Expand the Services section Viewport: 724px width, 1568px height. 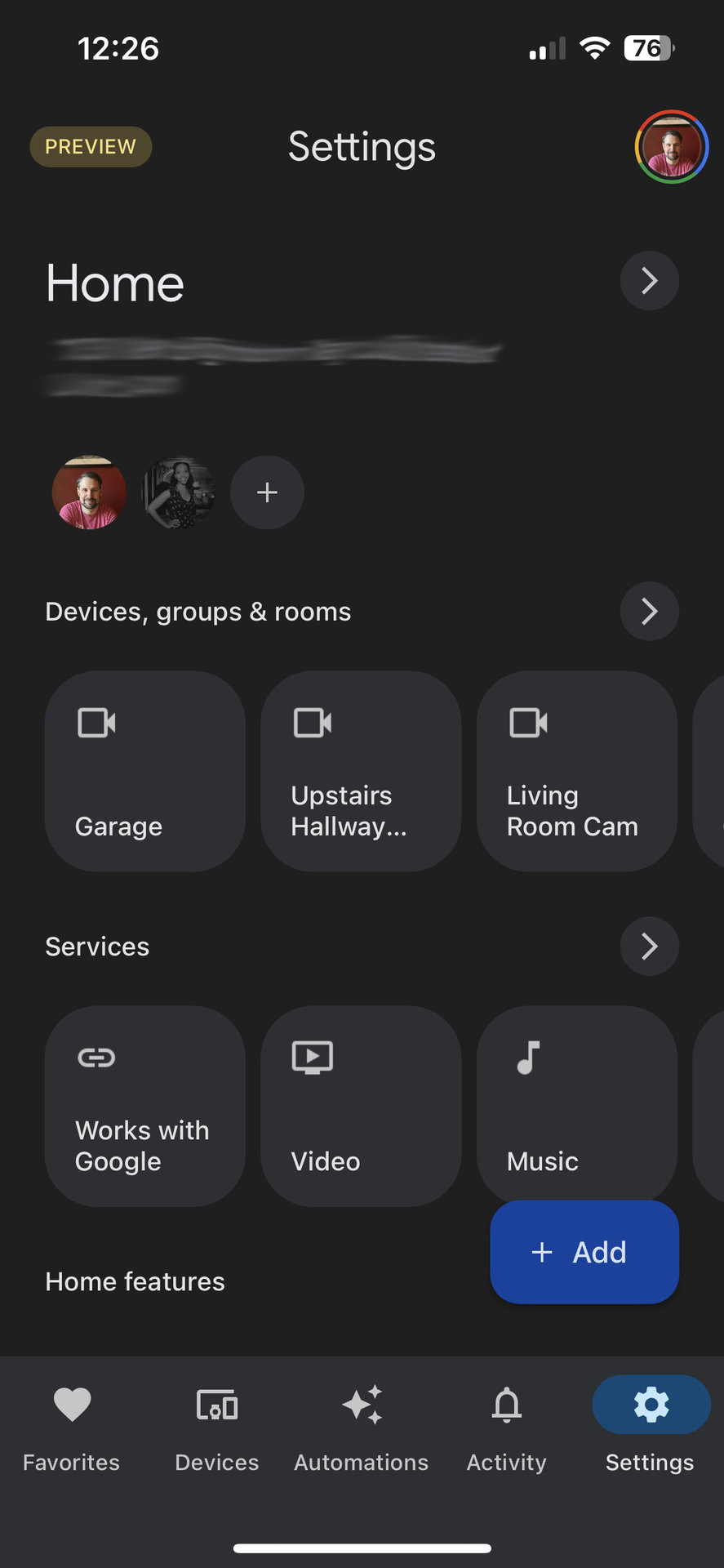[649, 947]
